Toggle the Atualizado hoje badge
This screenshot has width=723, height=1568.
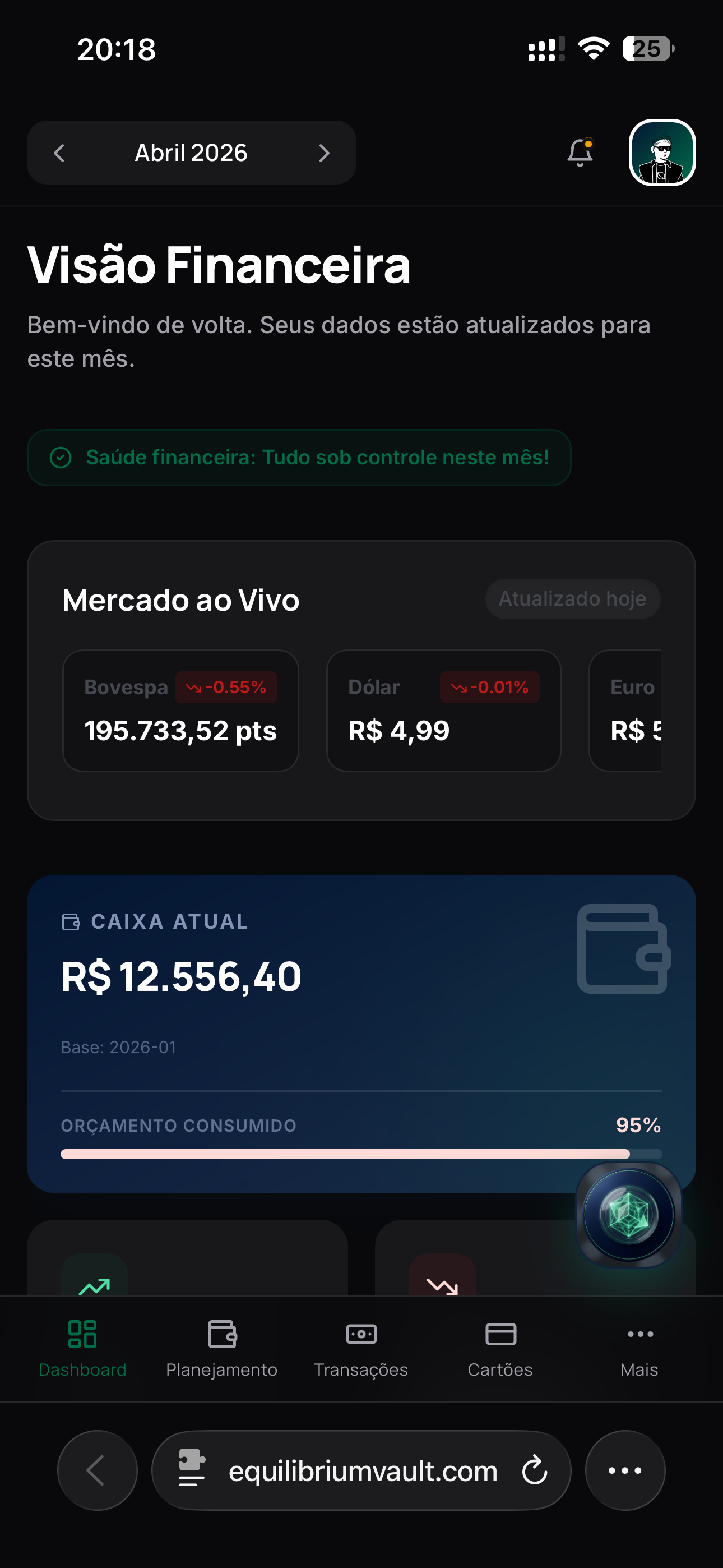(x=572, y=598)
